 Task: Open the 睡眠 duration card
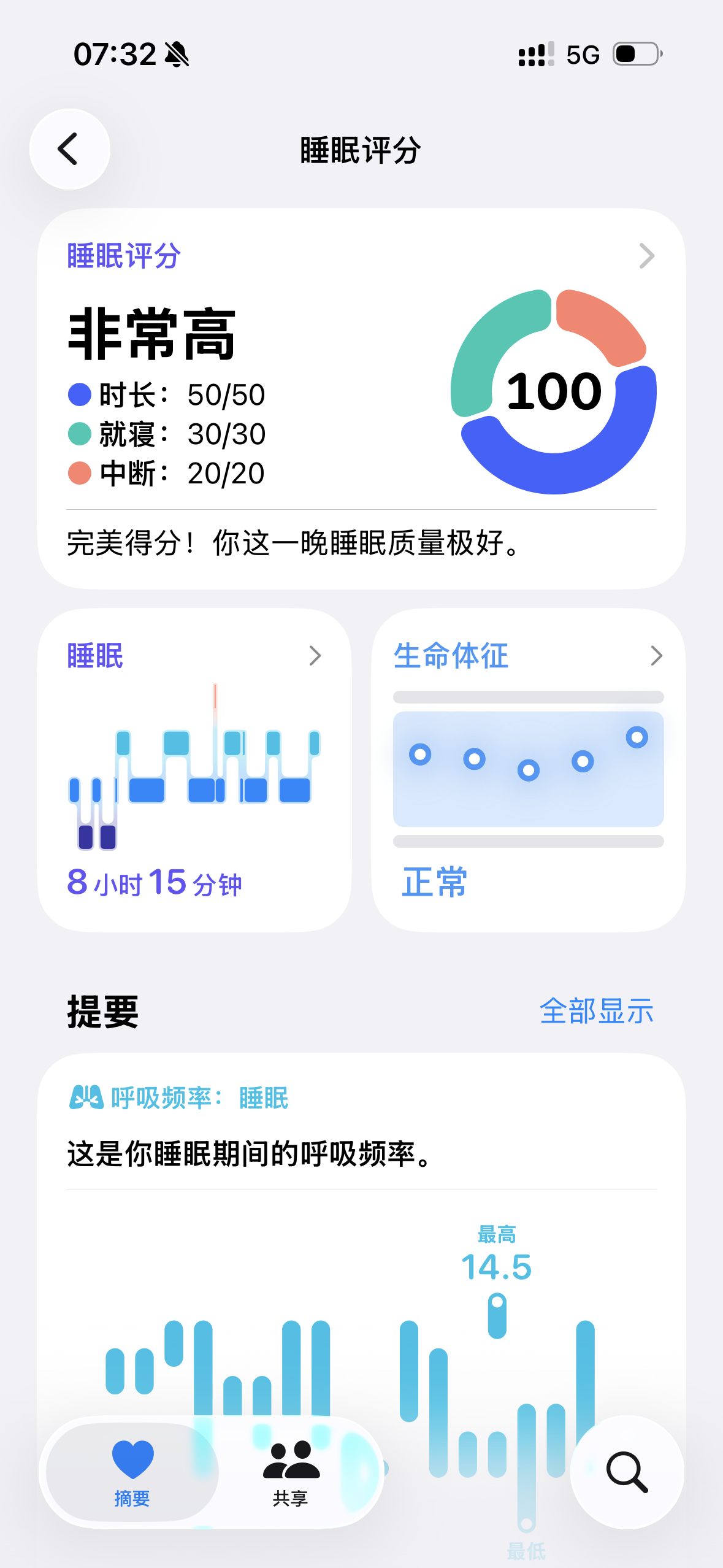tap(194, 769)
